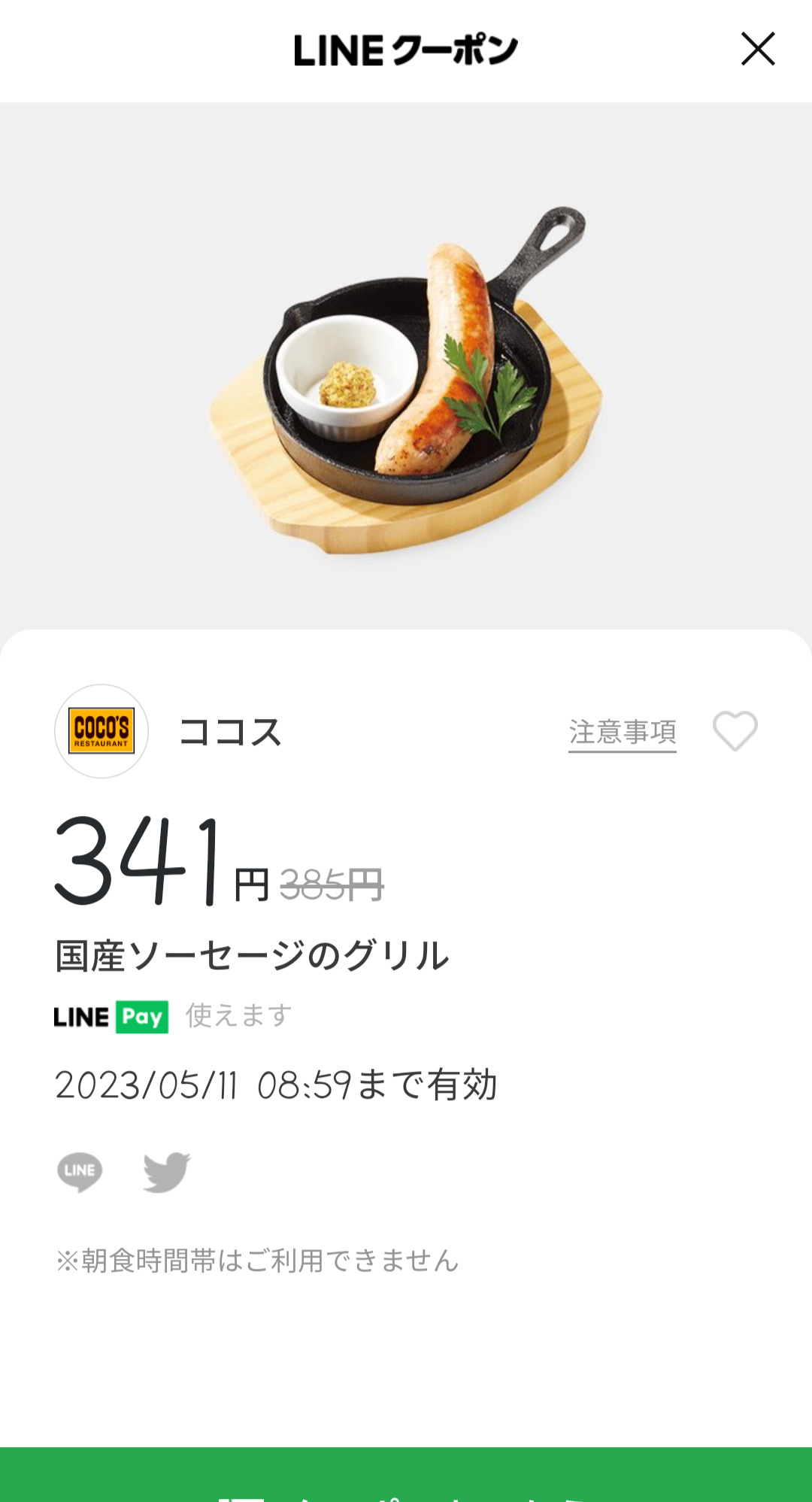Share the coupon via LINE

pyautogui.click(x=80, y=1171)
